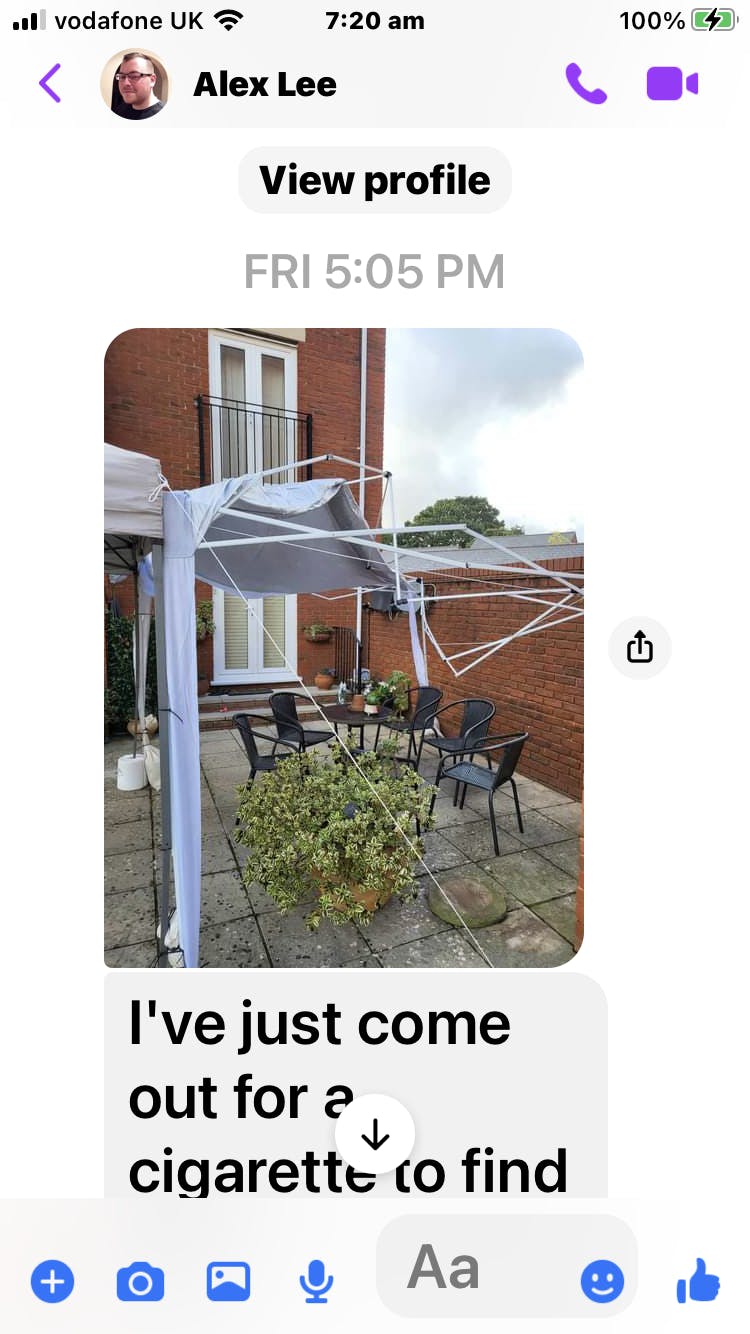Send a thumbs-up like
750x1334 pixels.
click(698, 1279)
